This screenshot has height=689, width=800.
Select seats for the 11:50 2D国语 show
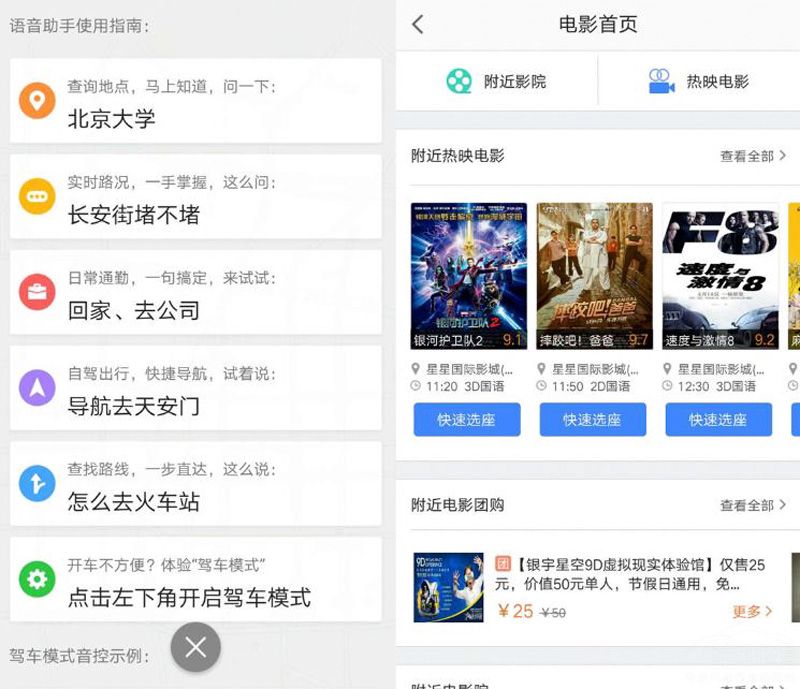pyautogui.click(x=592, y=419)
